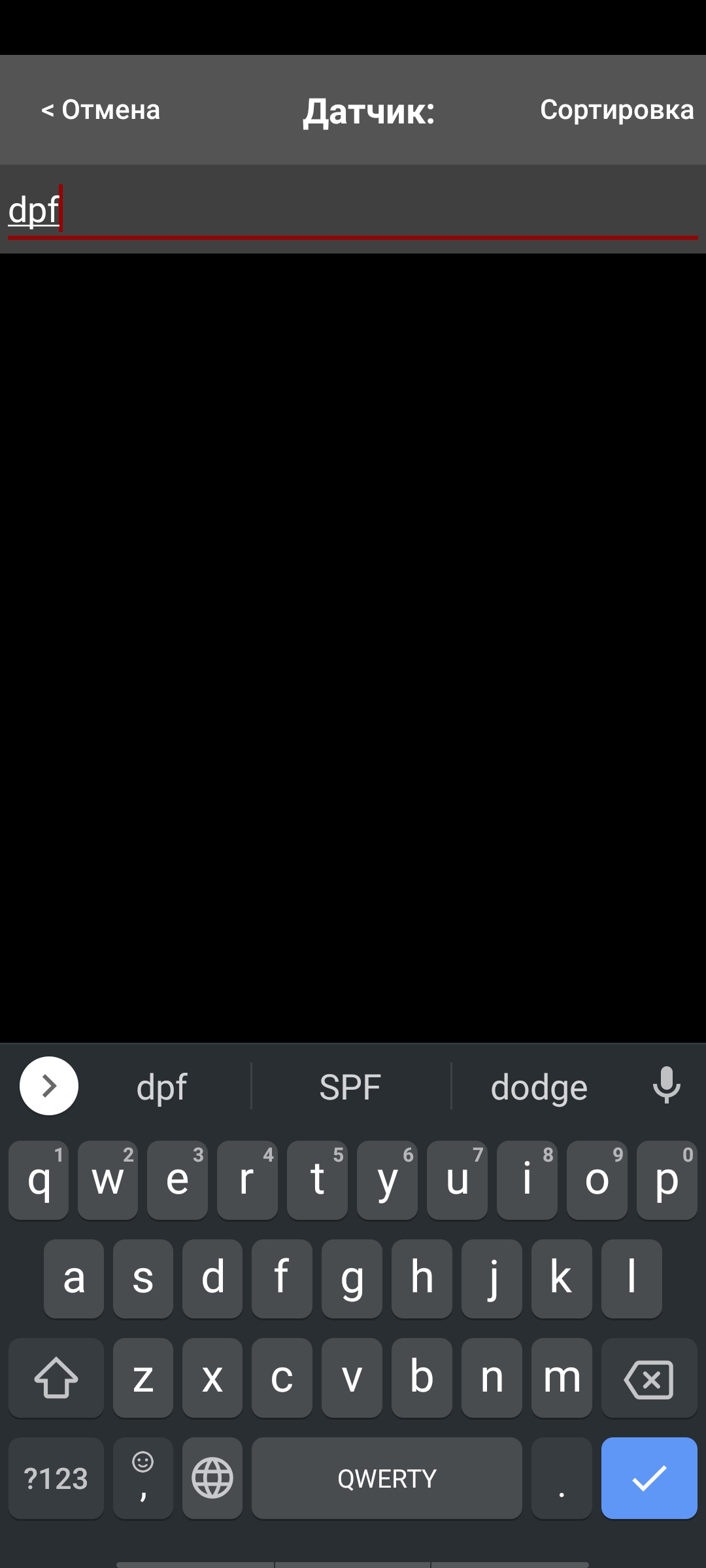Choose the SPF keyboard suggestion
The width and height of the screenshot is (706, 1568).
coord(350,1087)
